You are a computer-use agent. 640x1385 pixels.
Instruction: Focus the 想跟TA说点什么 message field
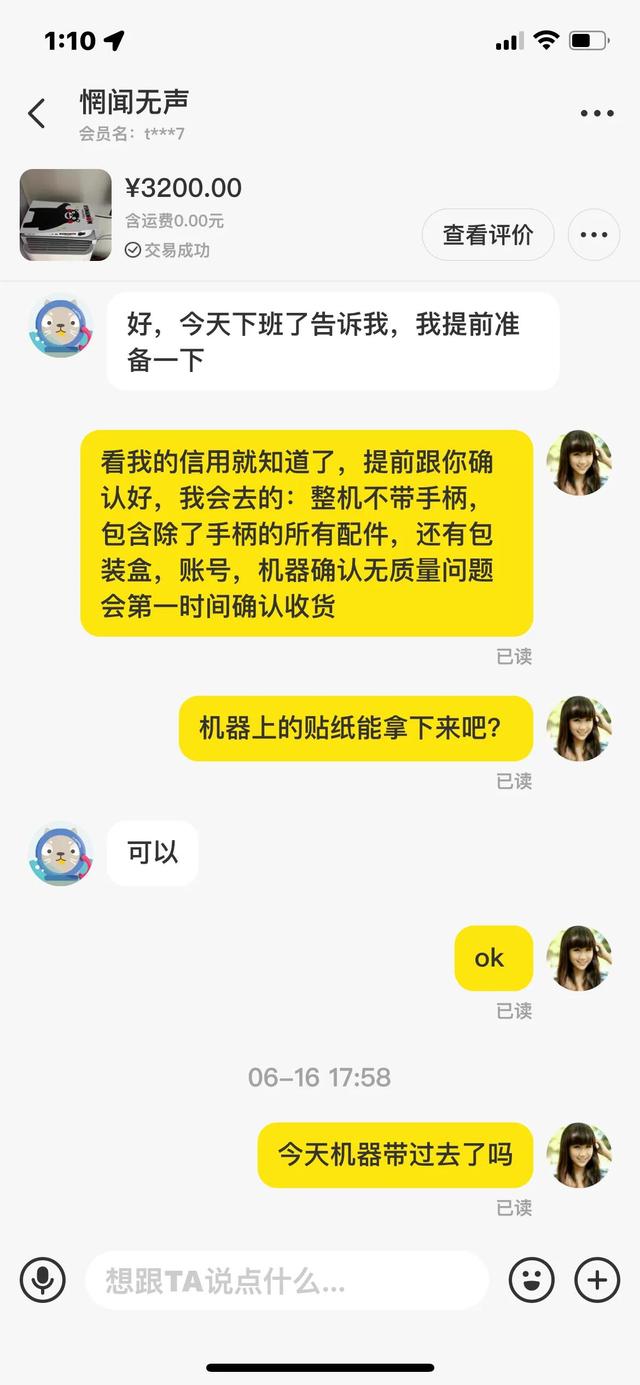coord(287,1280)
